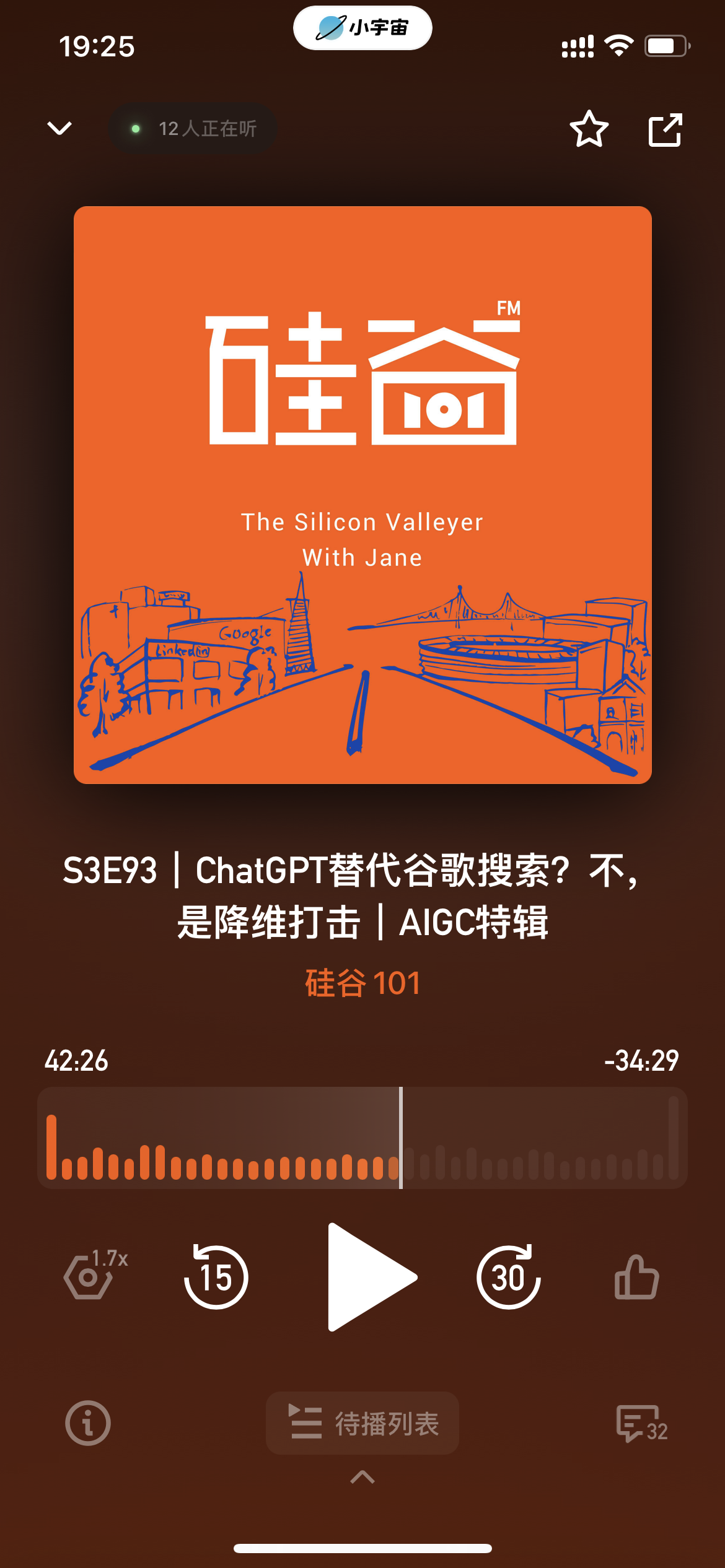
Task: Share this episode
Action: tap(665, 129)
